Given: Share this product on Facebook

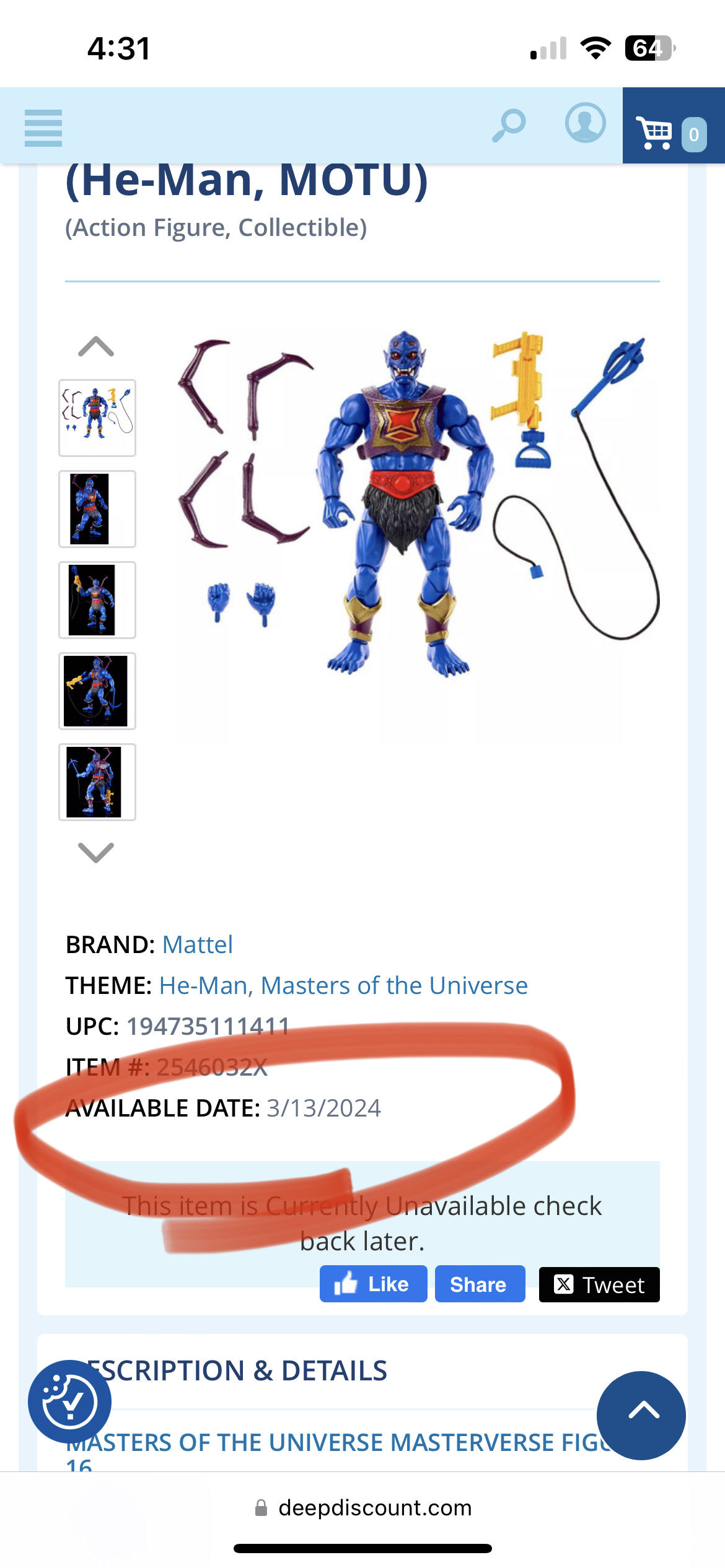Looking at the screenshot, I should pos(480,1284).
